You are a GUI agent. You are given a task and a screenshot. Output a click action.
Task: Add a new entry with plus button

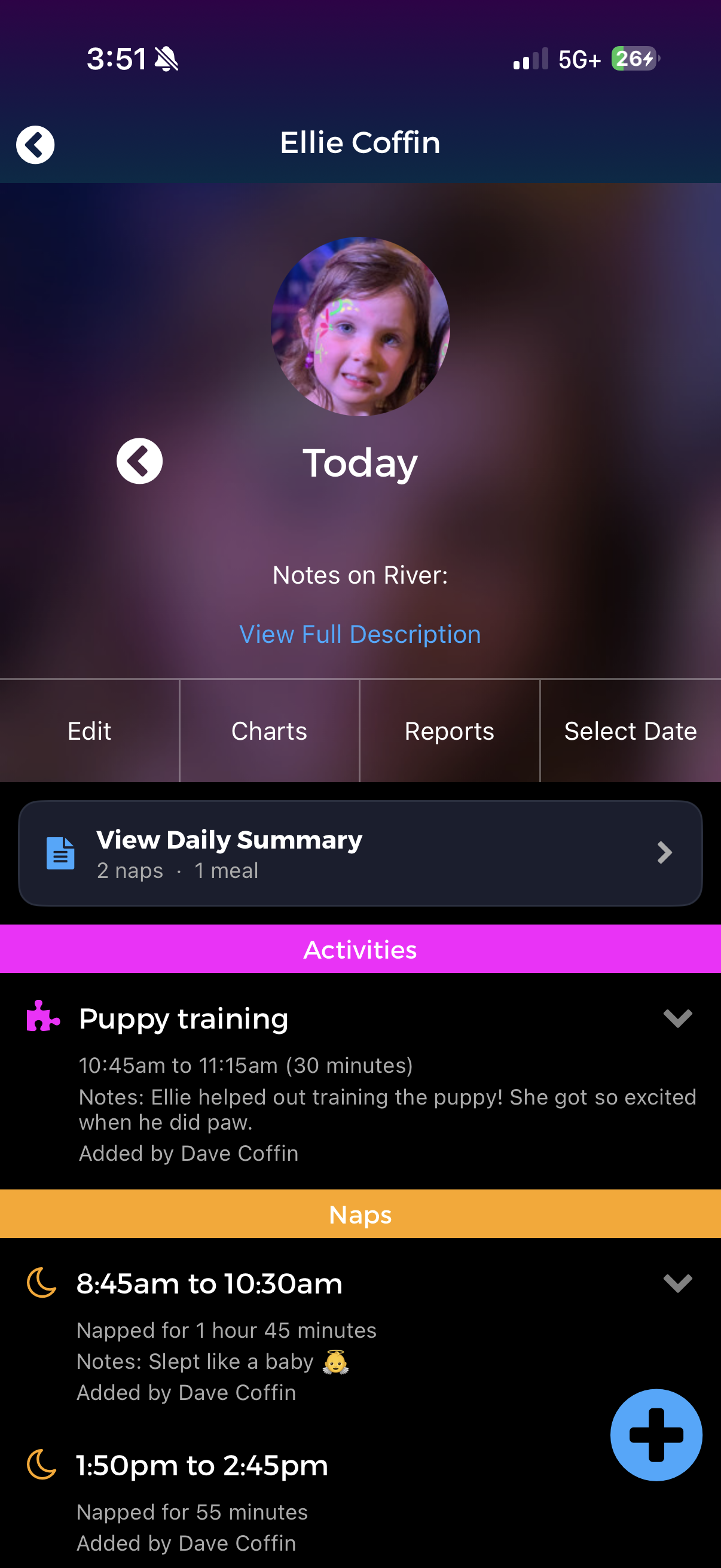pyautogui.click(x=655, y=1435)
